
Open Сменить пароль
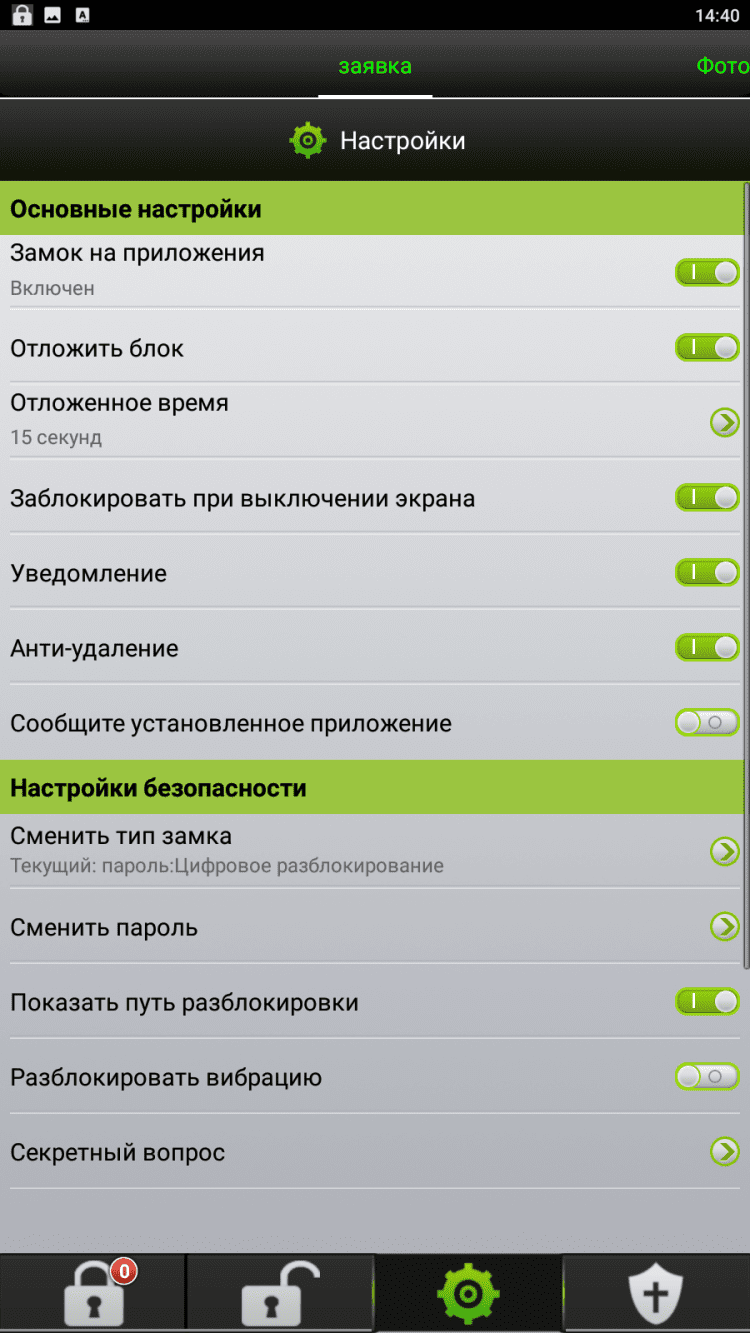coord(724,926)
